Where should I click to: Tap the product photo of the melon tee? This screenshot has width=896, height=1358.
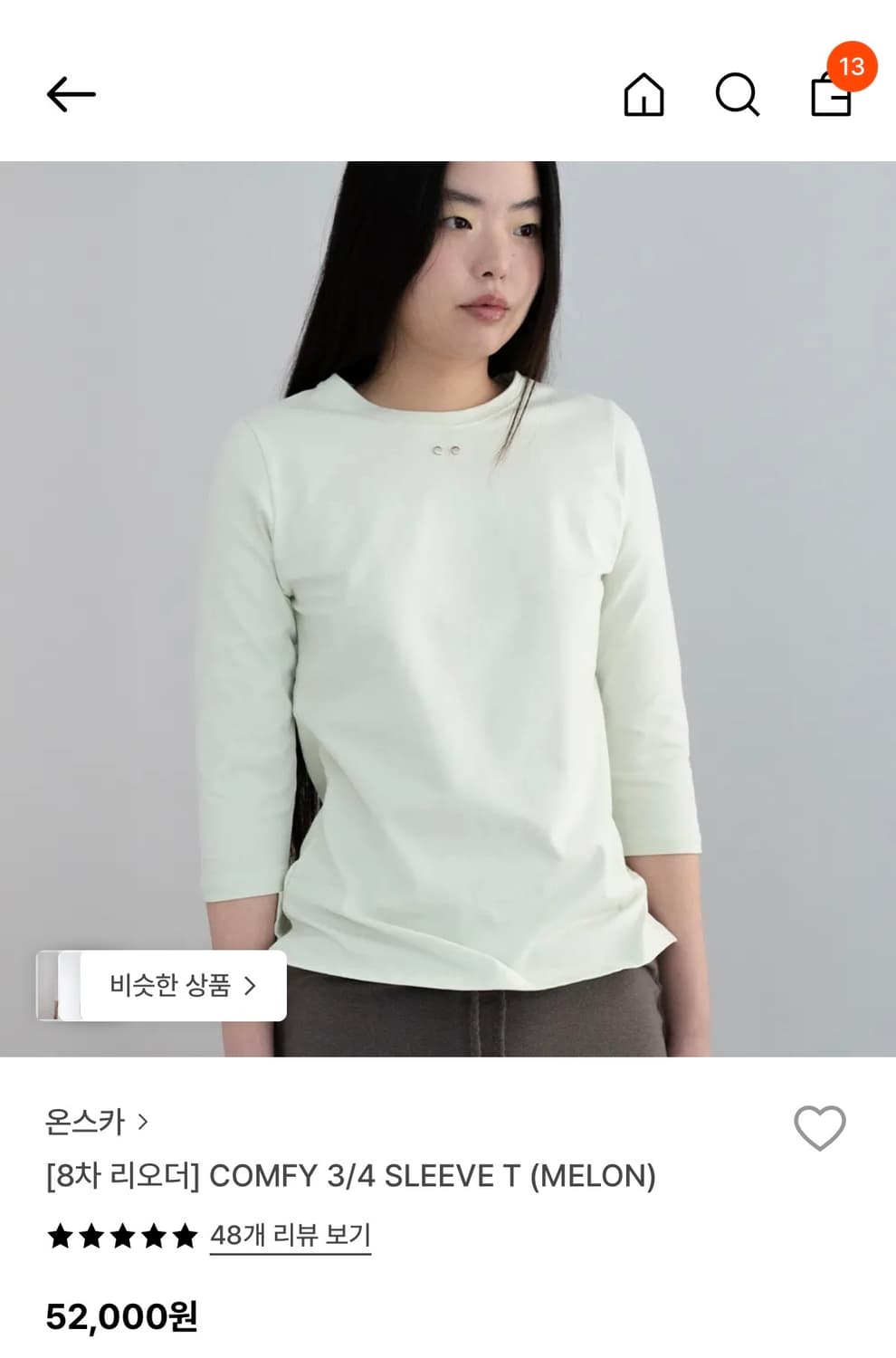click(x=448, y=588)
